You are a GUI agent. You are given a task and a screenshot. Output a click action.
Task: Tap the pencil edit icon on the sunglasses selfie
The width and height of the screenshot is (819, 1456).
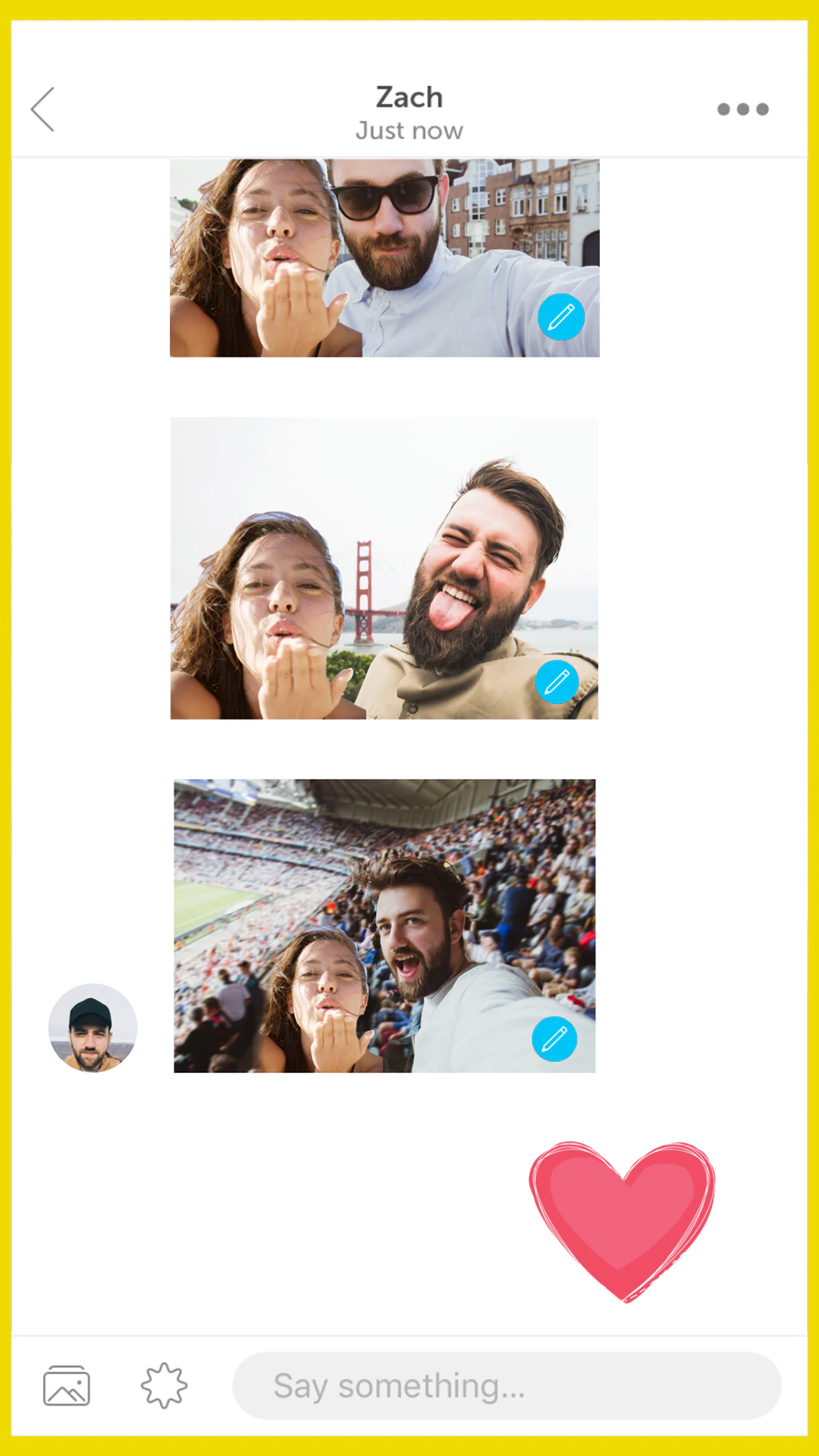tap(561, 317)
